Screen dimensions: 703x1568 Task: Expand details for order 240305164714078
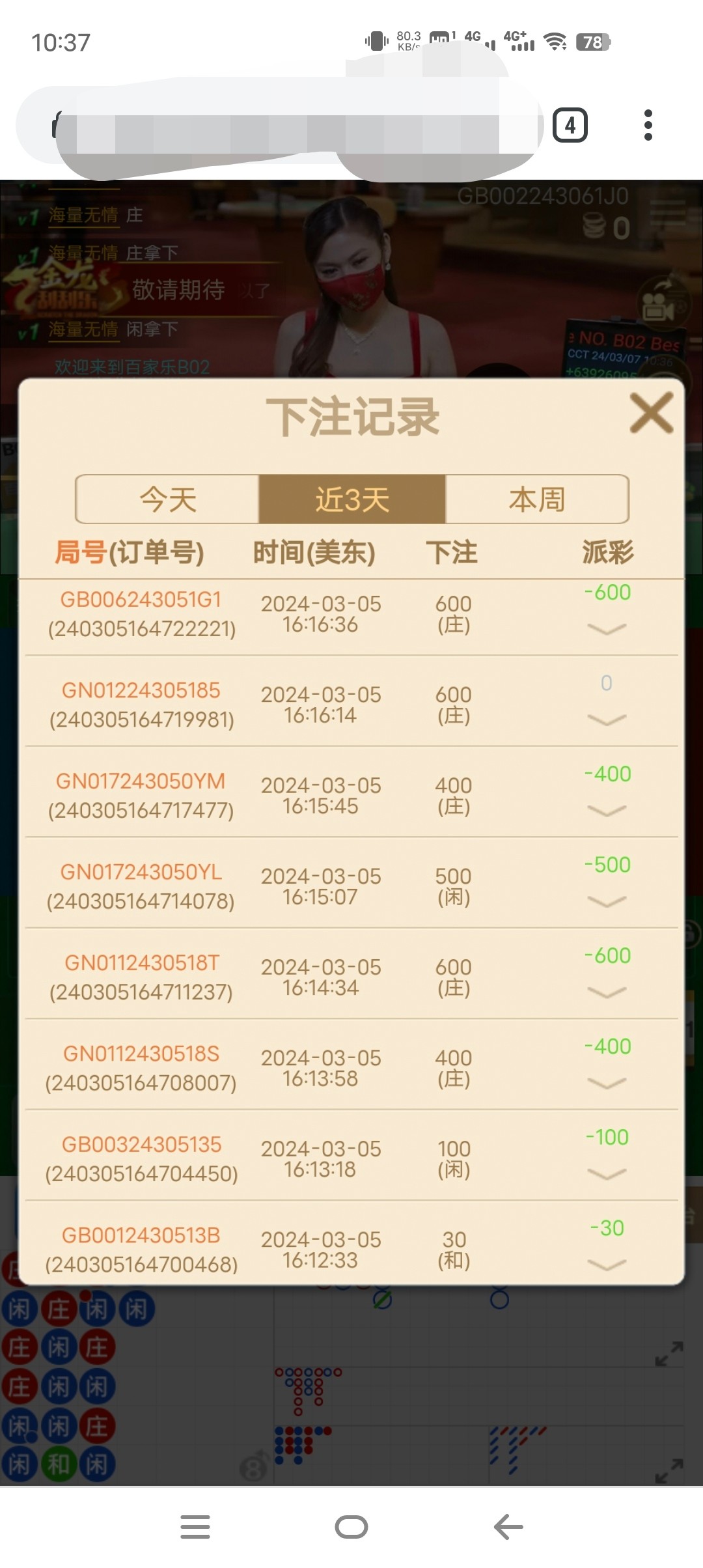[606, 901]
